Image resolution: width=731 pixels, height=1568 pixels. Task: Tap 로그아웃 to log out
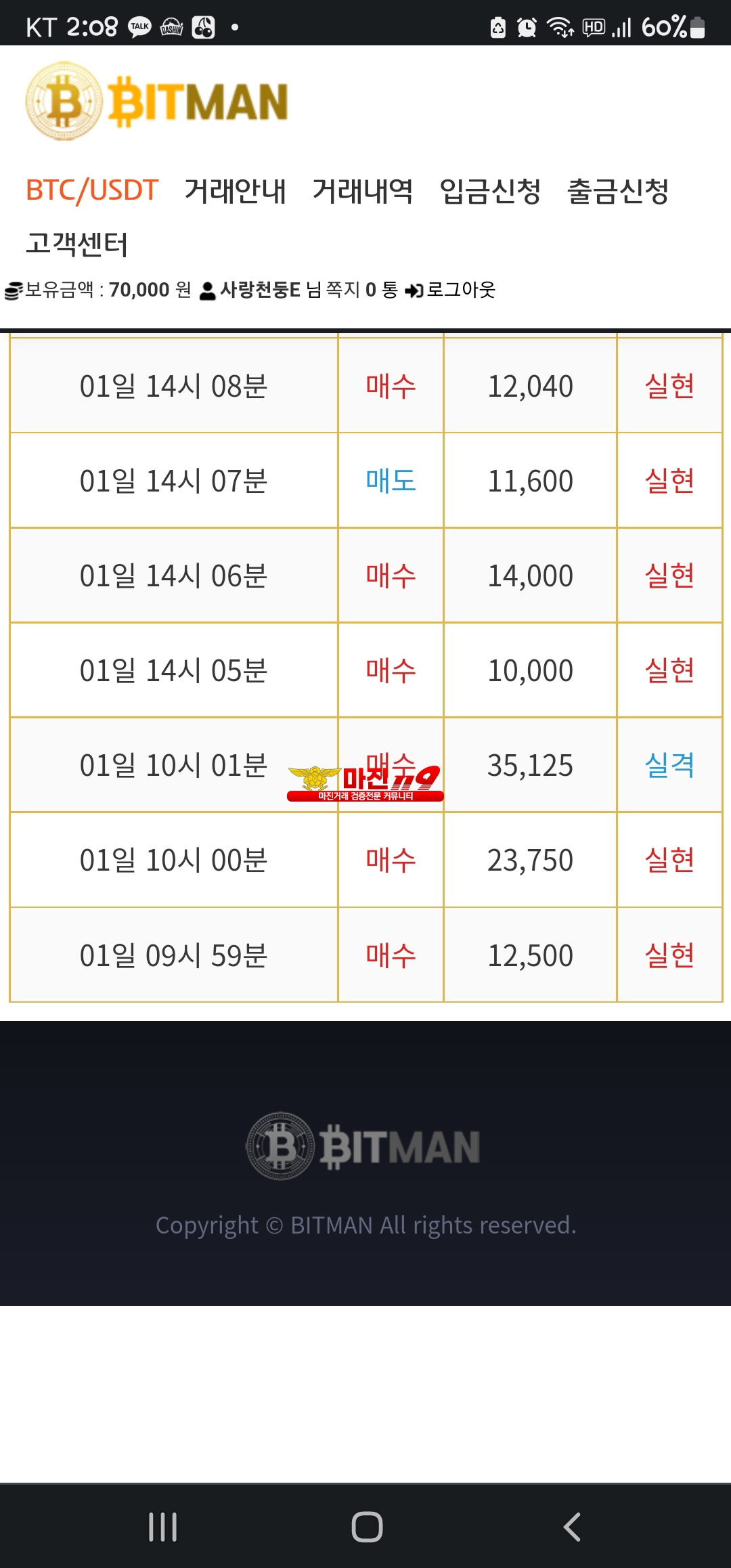coord(451,290)
